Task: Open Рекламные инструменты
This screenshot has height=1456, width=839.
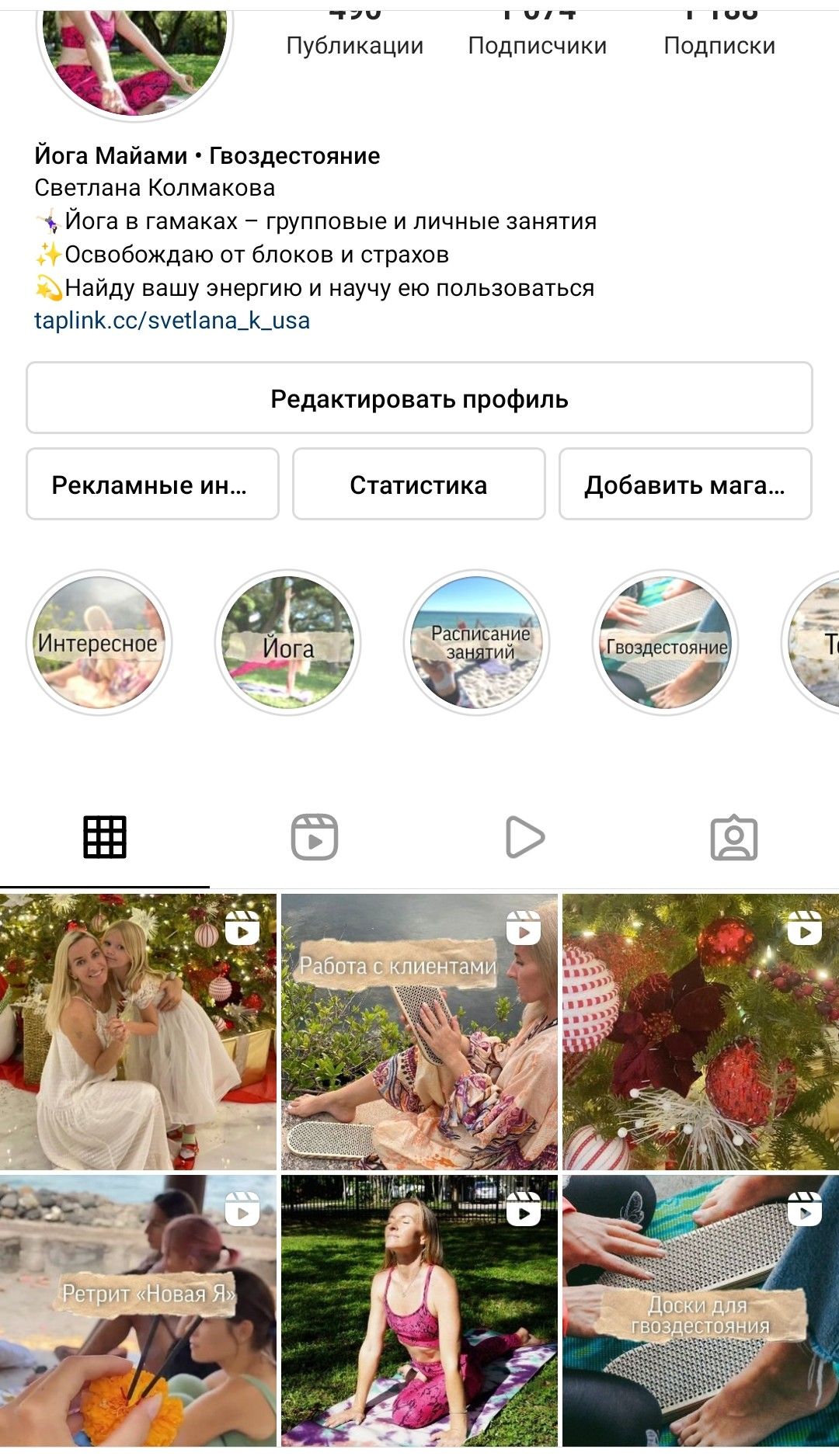Action: coord(152,485)
